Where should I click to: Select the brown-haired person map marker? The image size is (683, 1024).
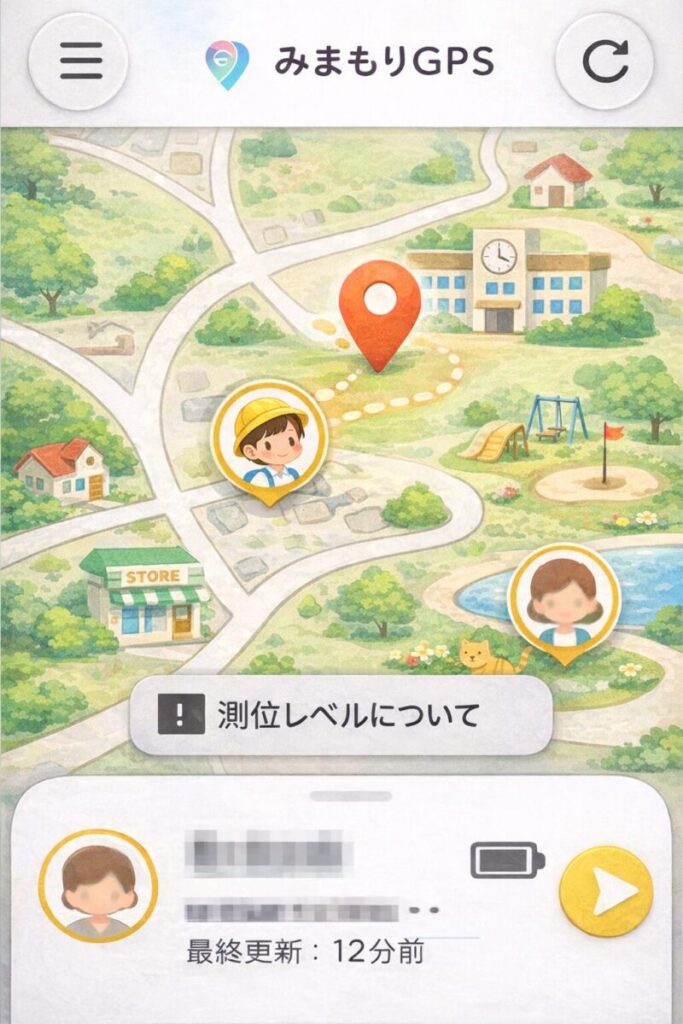(564, 600)
